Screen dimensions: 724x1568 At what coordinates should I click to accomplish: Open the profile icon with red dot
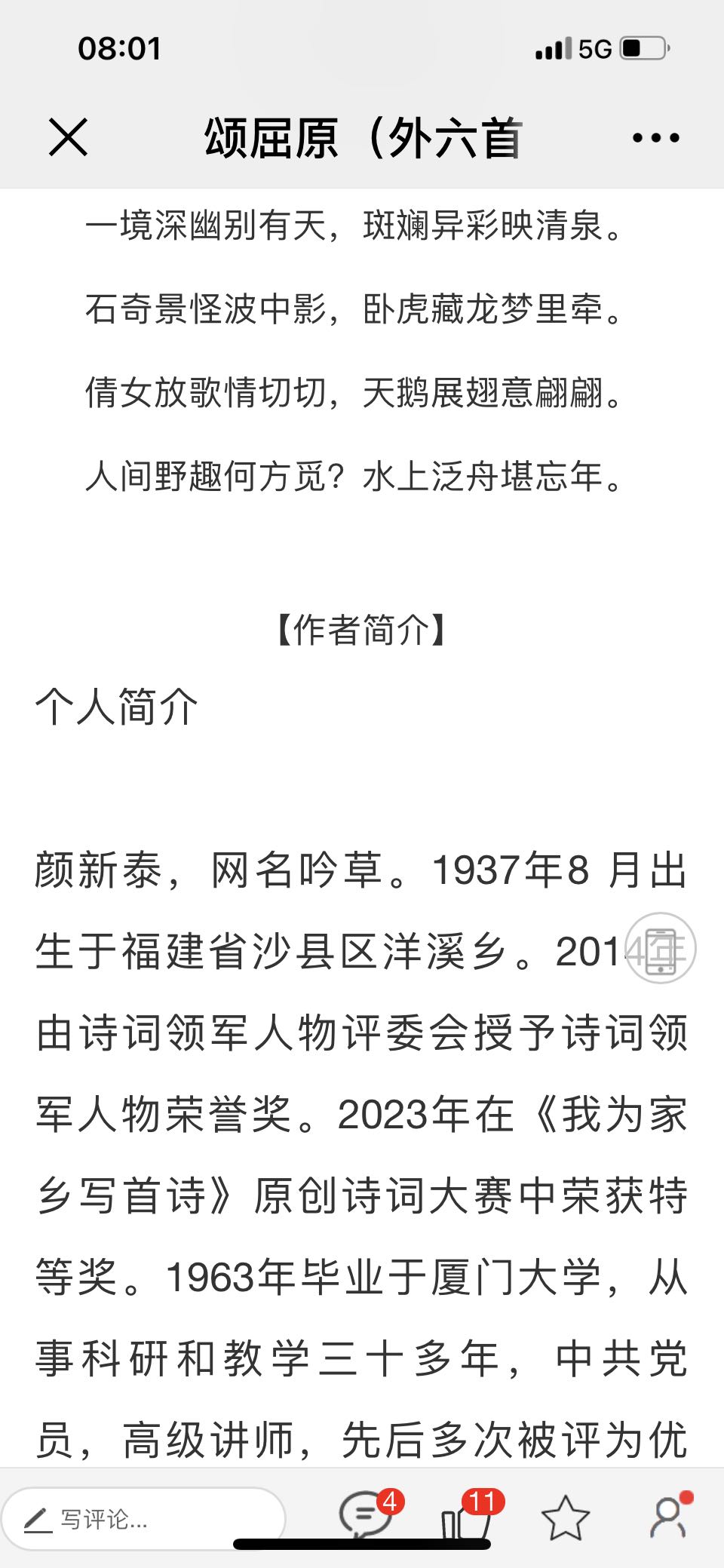(x=670, y=1516)
